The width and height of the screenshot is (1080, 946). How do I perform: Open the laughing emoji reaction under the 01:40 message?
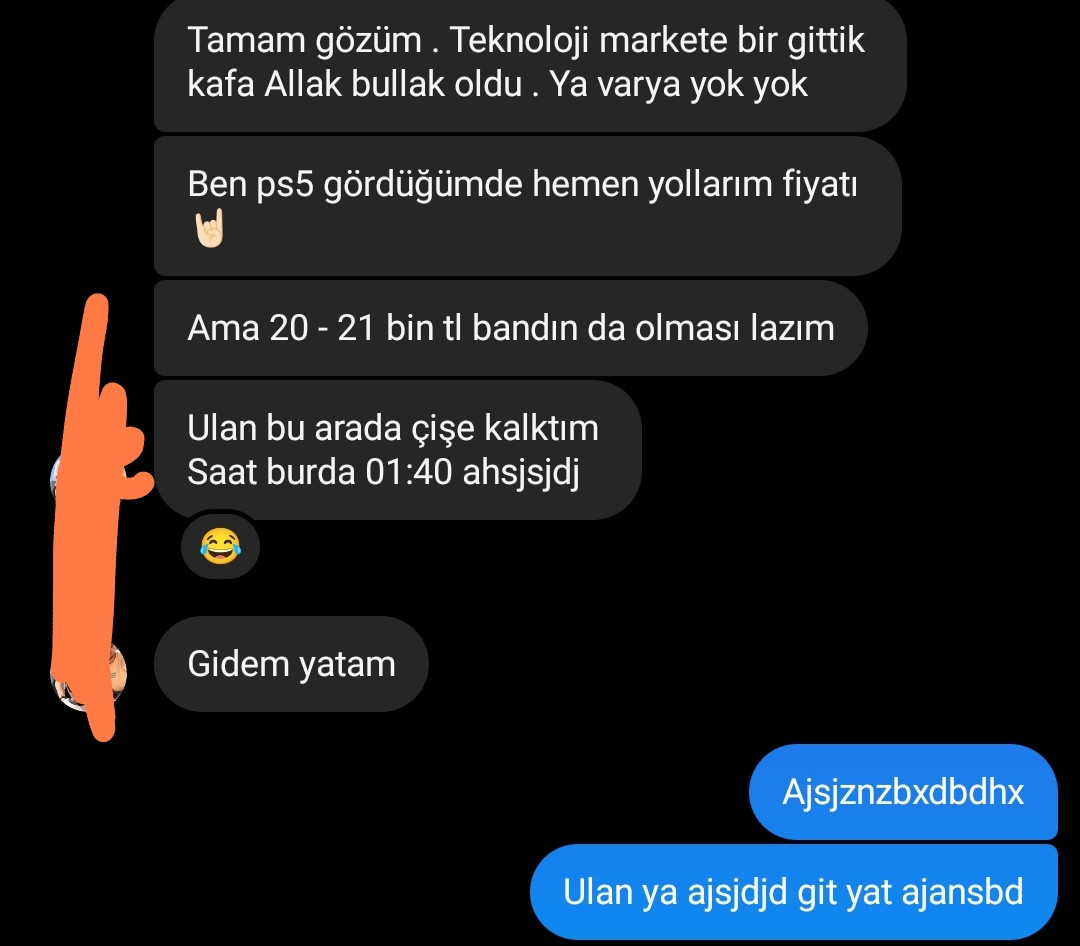click(x=220, y=546)
